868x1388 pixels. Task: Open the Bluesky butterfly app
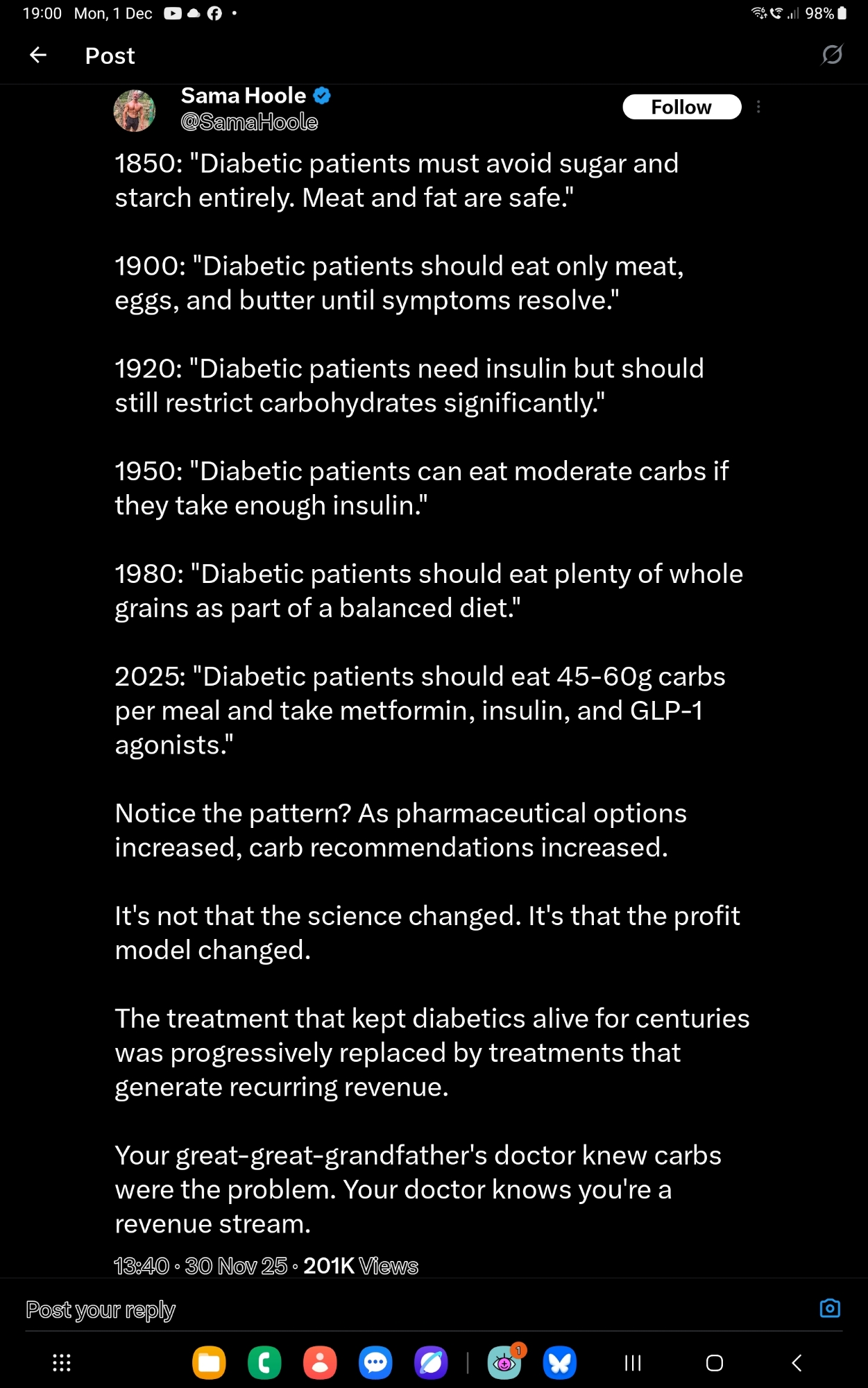coord(560,1363)
